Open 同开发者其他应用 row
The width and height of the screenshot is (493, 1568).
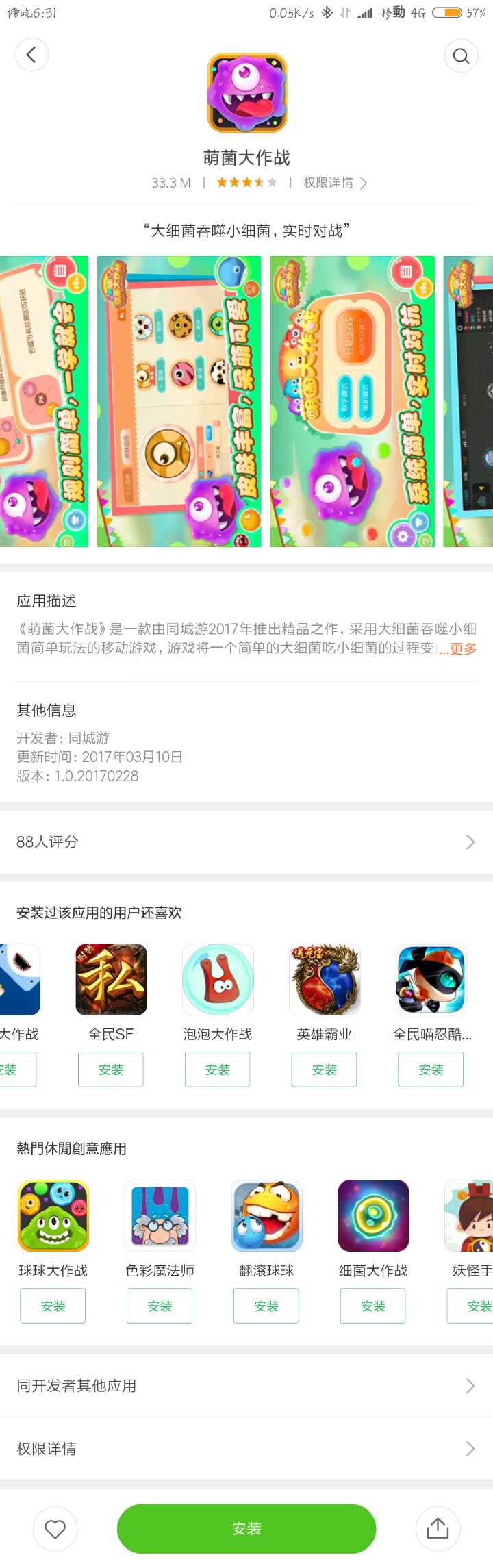point(246,1386)
